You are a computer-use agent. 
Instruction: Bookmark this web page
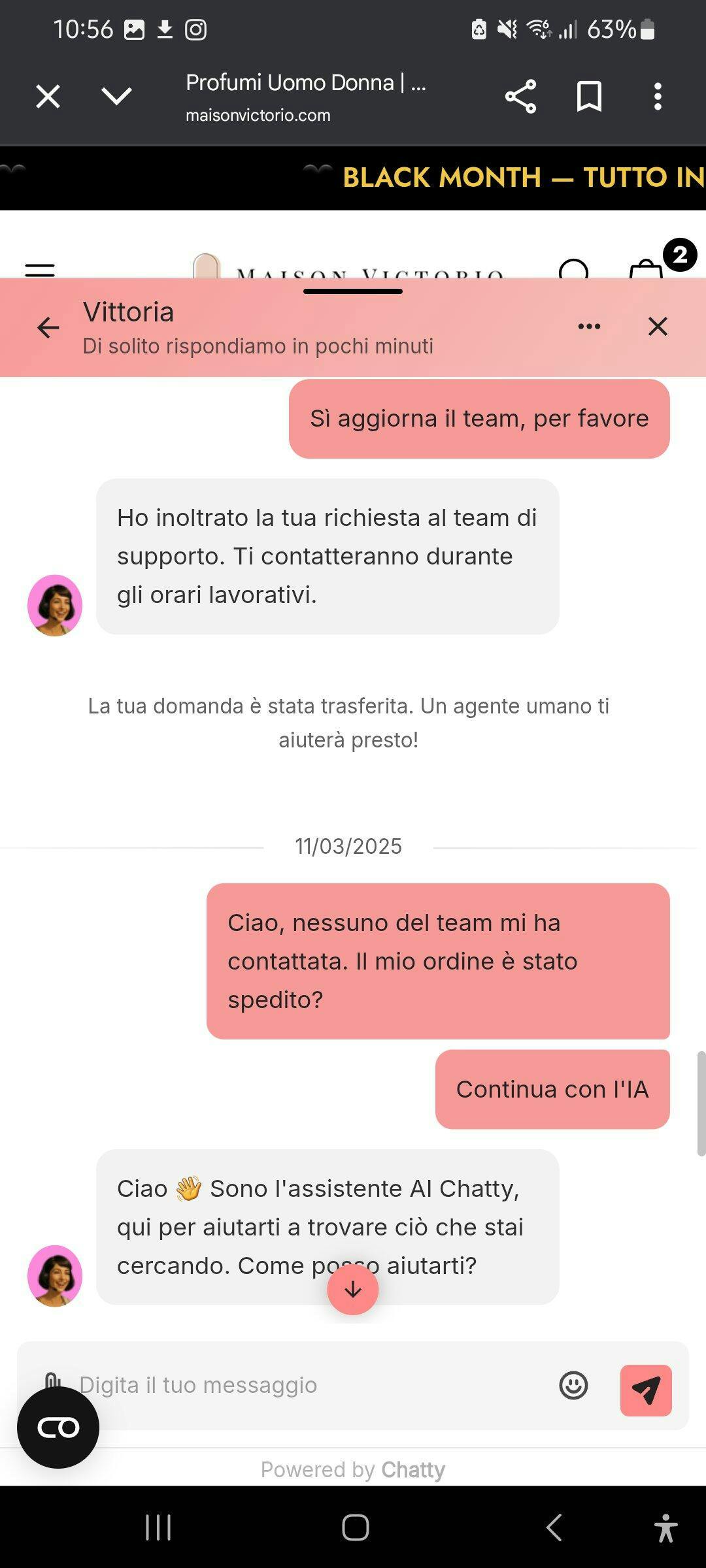[589, 97]
